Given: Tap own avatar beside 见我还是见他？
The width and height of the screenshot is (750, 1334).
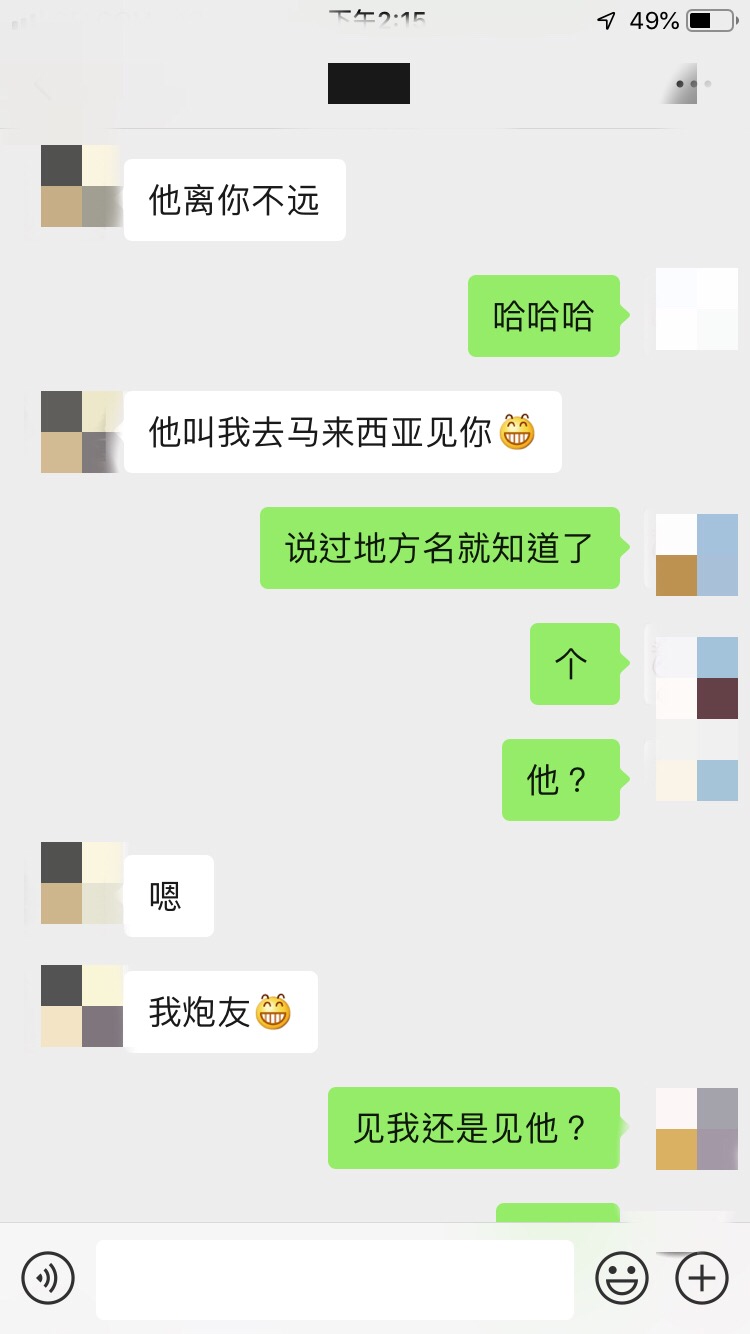Looking at the screenshot, I should (696, 1129).
